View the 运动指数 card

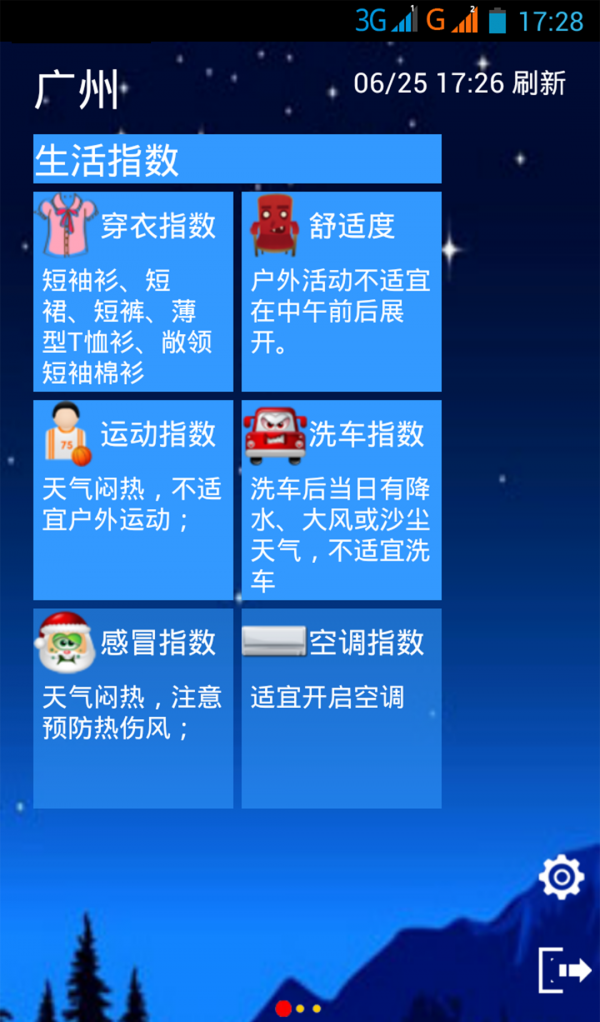point(133,499)
